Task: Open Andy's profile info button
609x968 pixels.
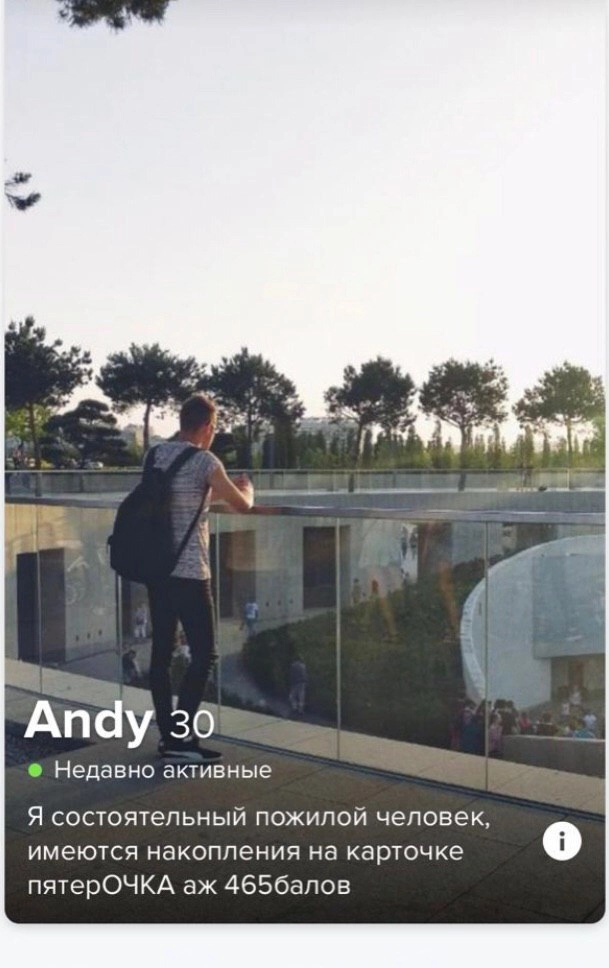Action: (x=562, y=841)
